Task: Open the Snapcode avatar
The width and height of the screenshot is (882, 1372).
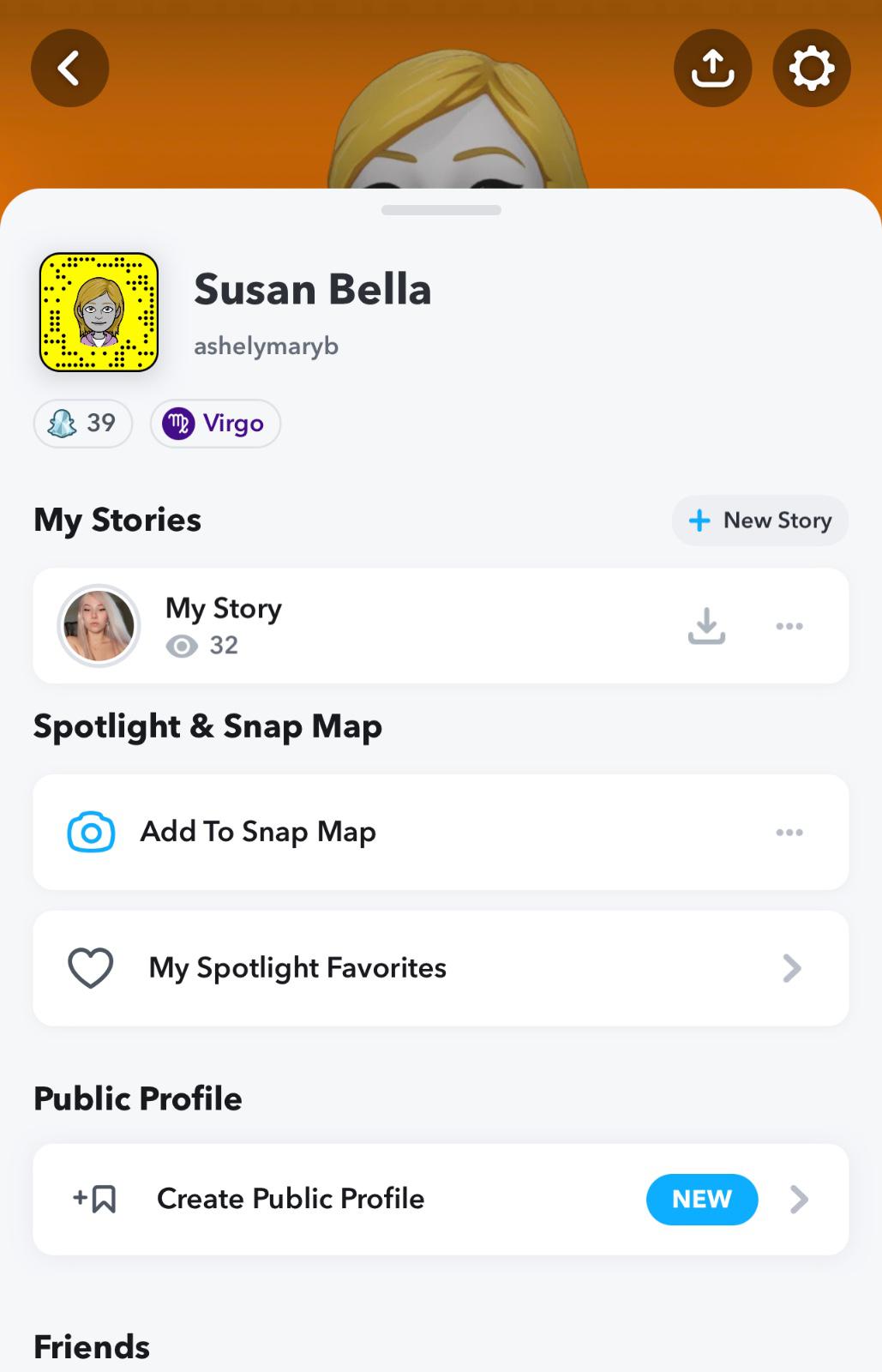Action: pos(99,312)
